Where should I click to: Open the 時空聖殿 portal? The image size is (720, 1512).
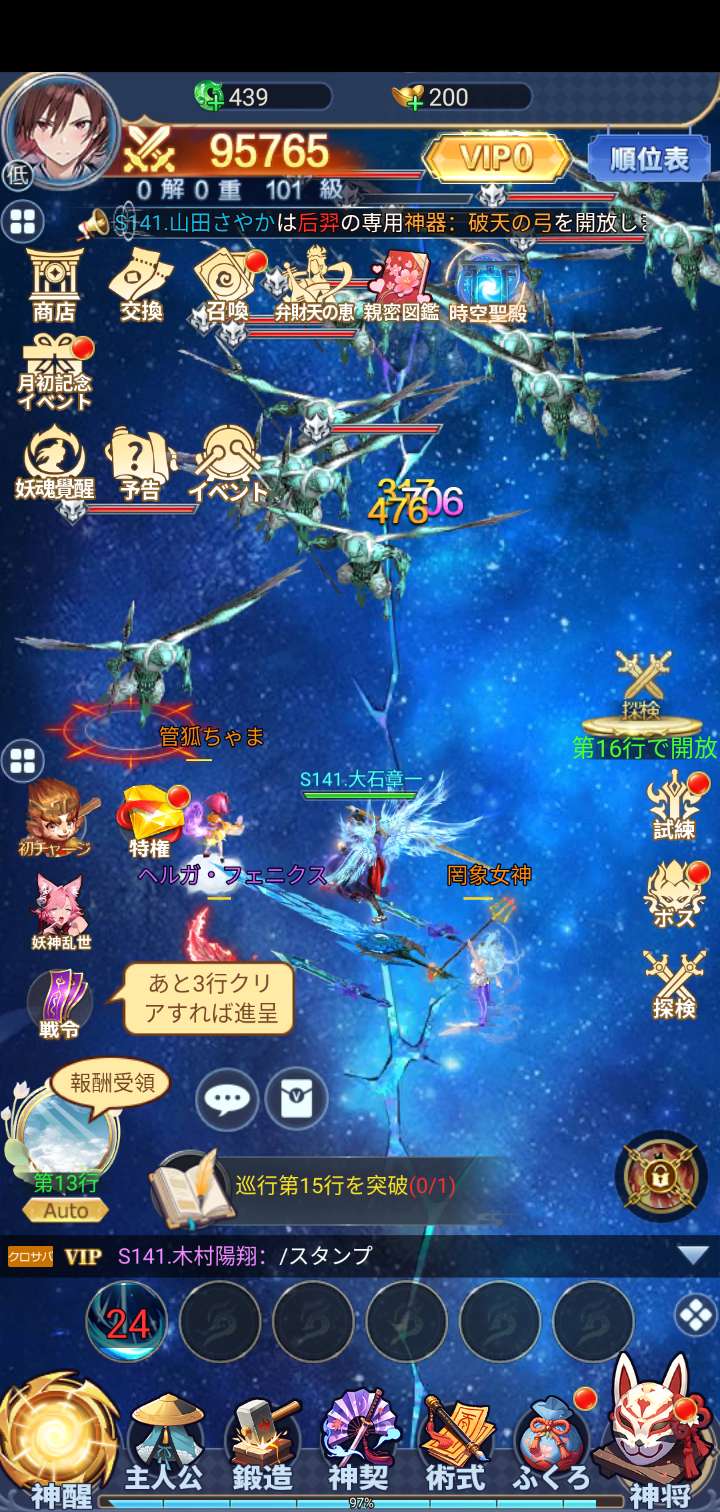click(x=487, y=285)
